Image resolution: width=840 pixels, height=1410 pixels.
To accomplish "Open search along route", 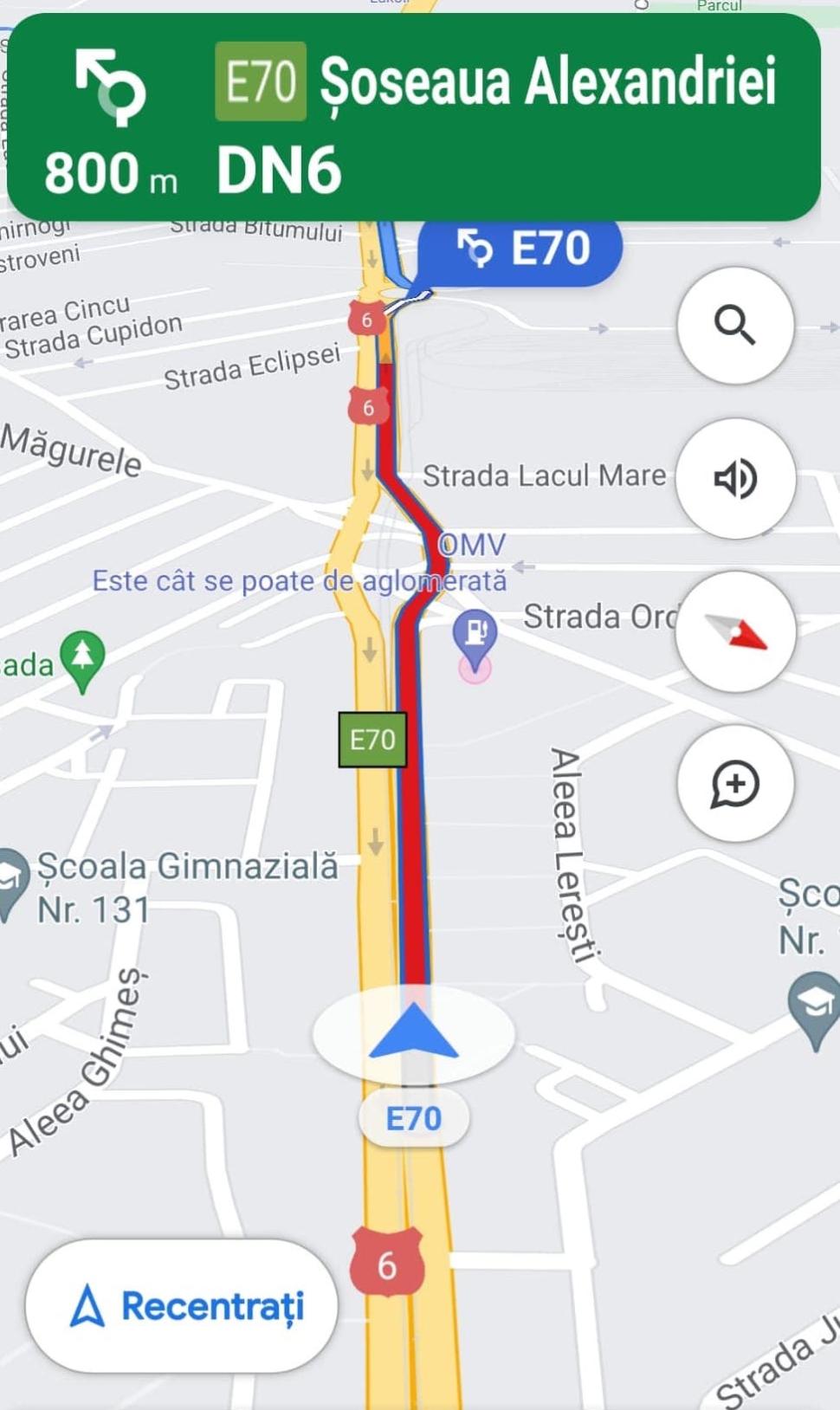I will (x=734, y=326).
